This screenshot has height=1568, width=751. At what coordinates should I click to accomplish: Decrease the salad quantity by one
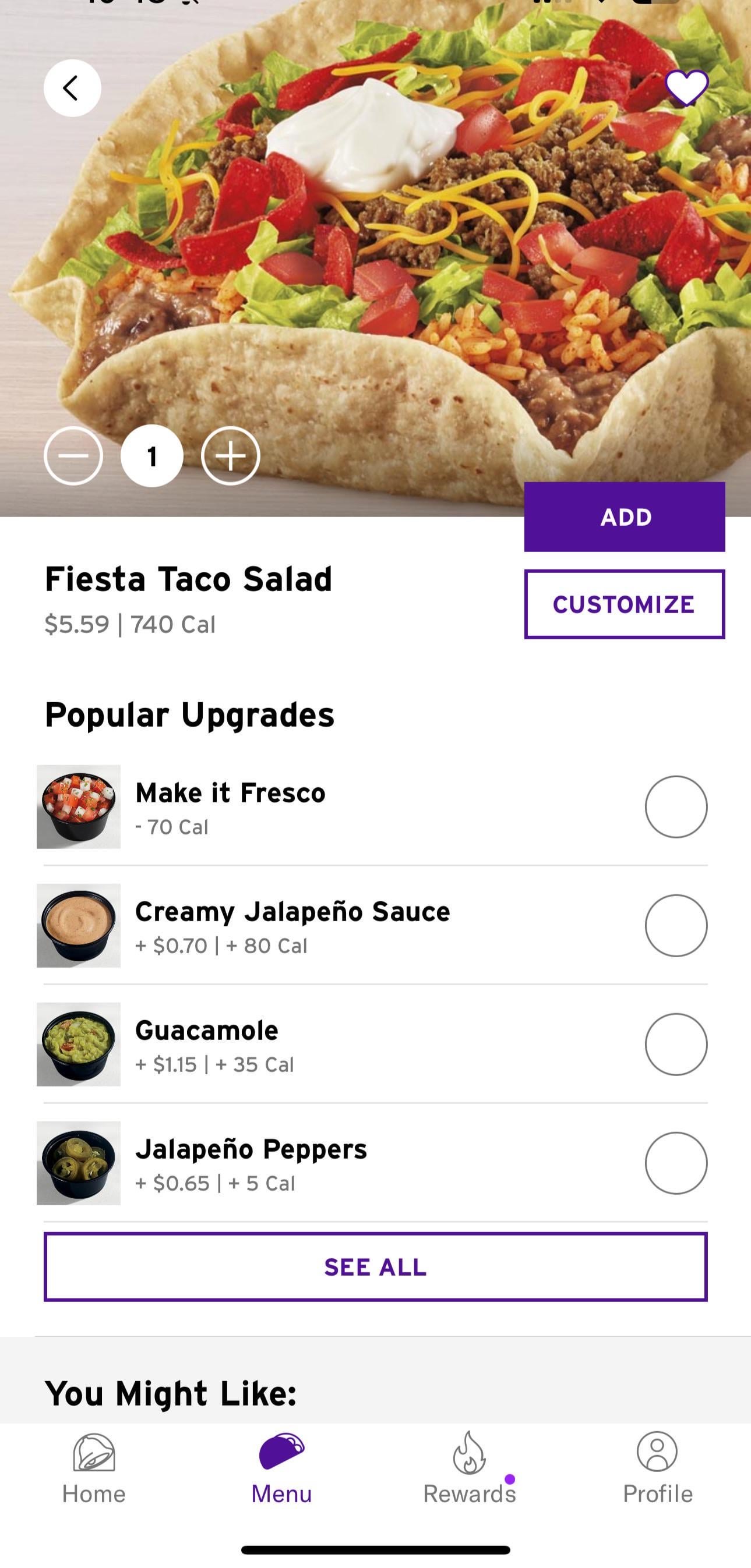click(73, 456)
